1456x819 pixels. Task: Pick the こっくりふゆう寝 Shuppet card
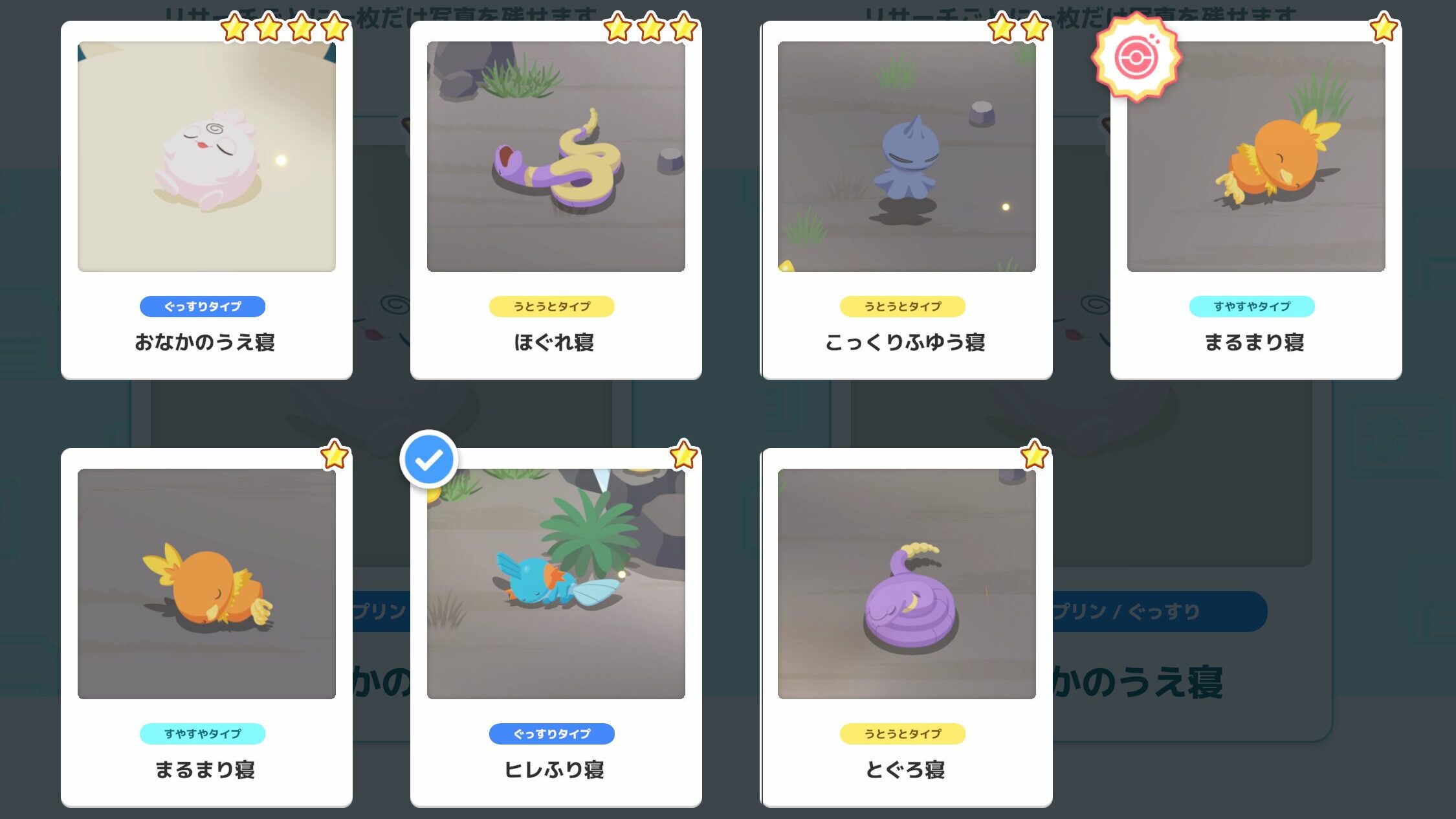tap(906, 201)
